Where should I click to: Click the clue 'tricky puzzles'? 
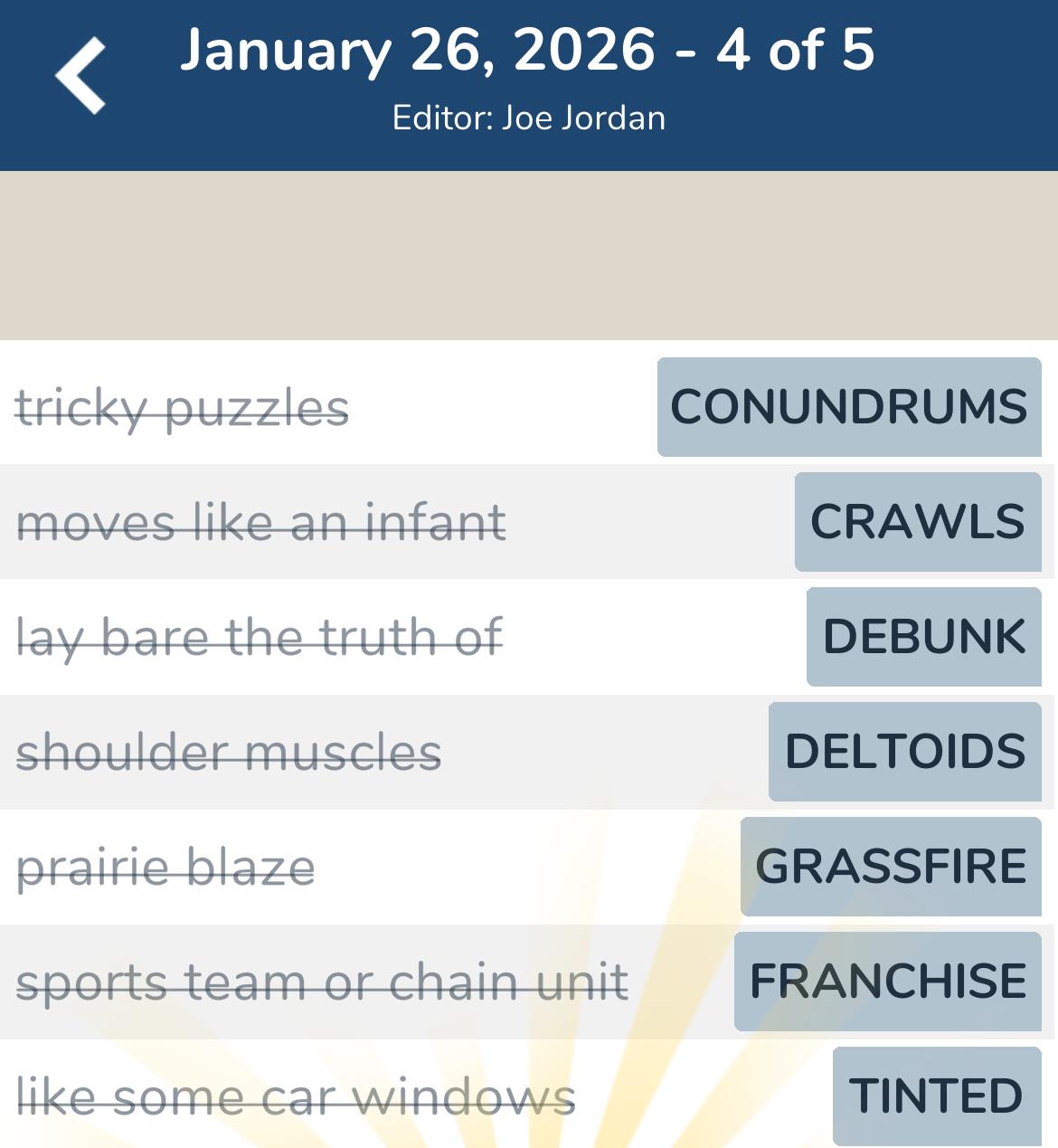184,406
